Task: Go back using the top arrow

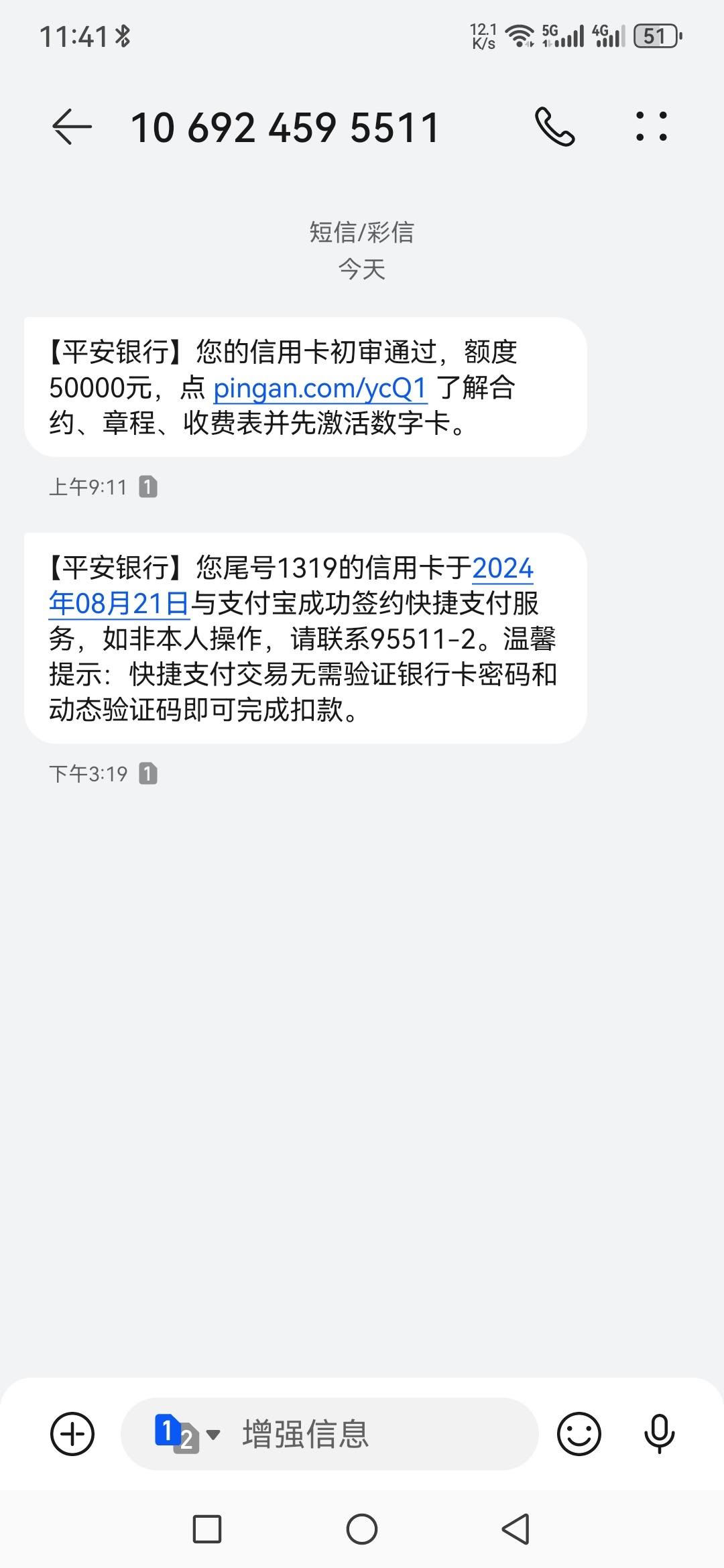Action: point(72,127)
